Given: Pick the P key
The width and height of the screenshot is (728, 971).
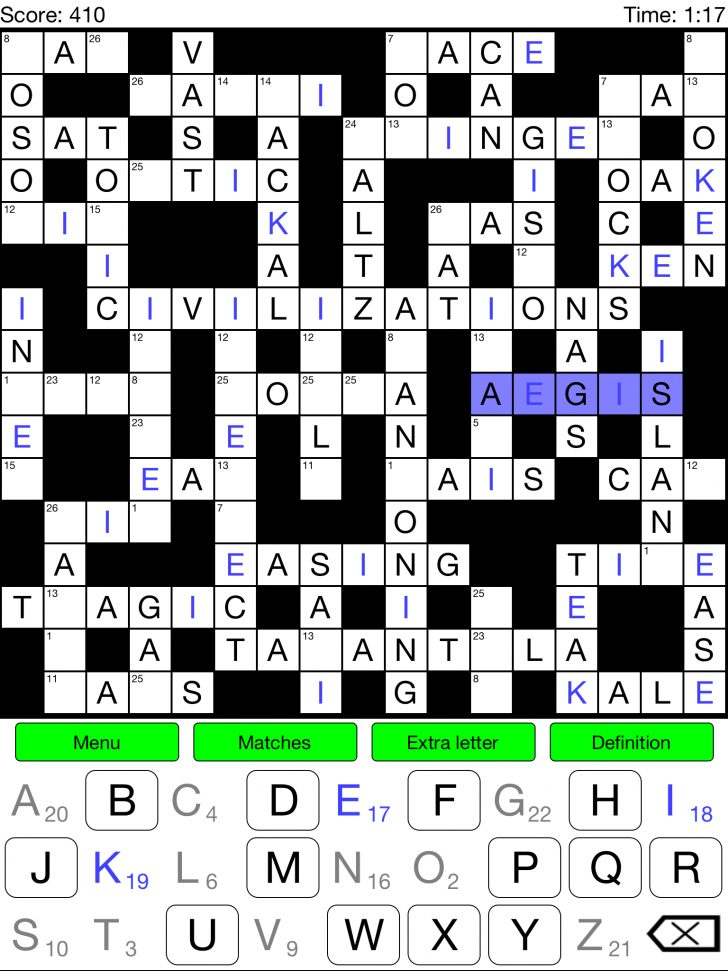Looking at the screenshot, I should pyautogui.click(x=524, y=868).
